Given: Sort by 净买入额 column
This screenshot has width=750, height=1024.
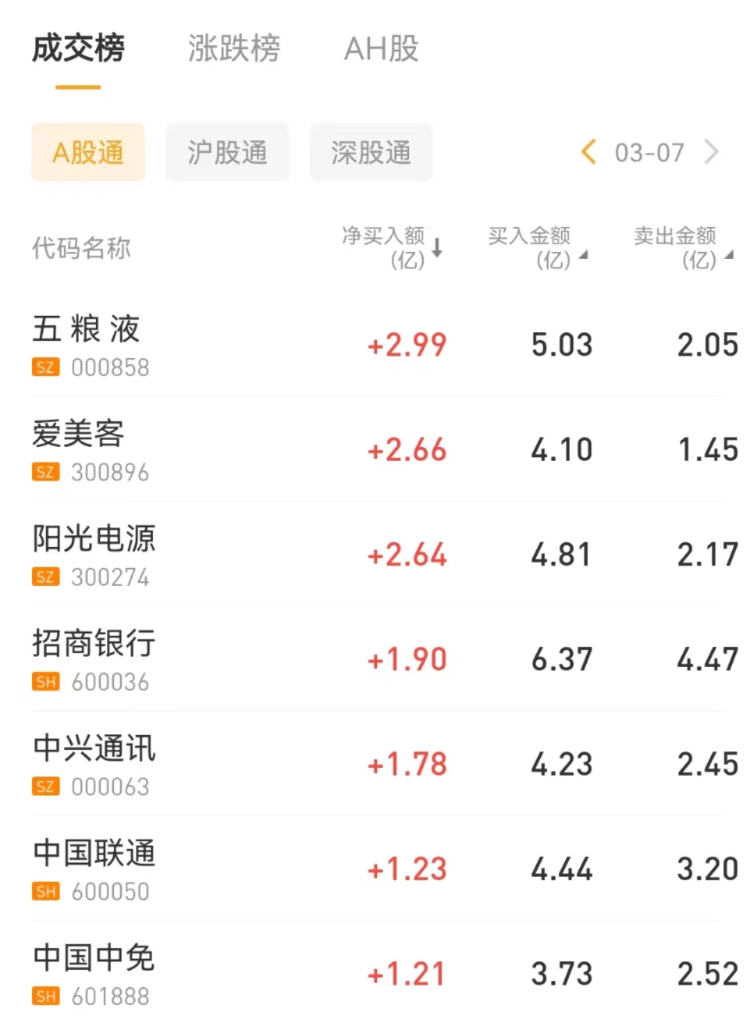Looking at the screenshot, I should point(392,247).
